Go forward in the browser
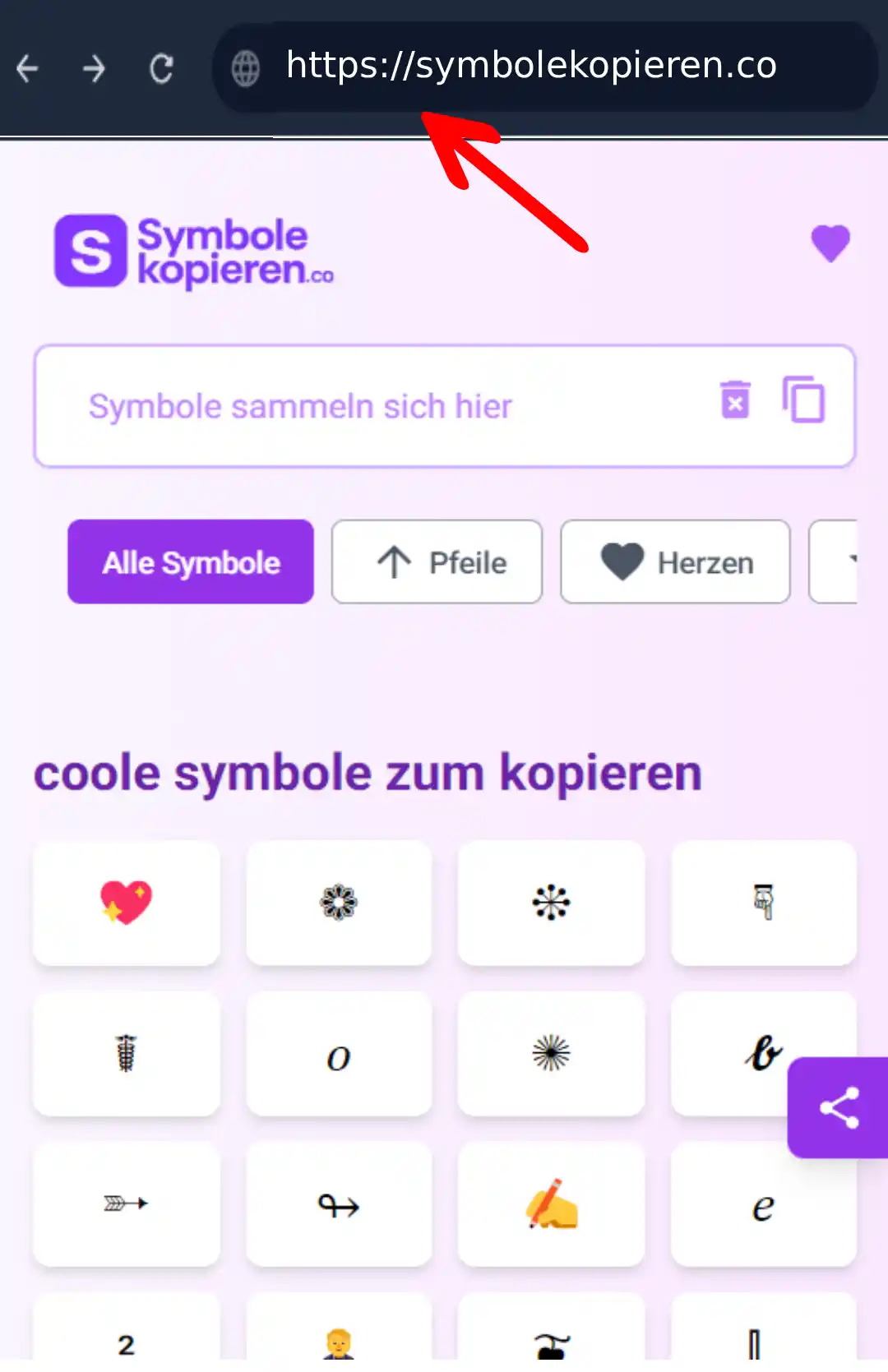This screenshot has height=1372, width=888. [95, 68]
